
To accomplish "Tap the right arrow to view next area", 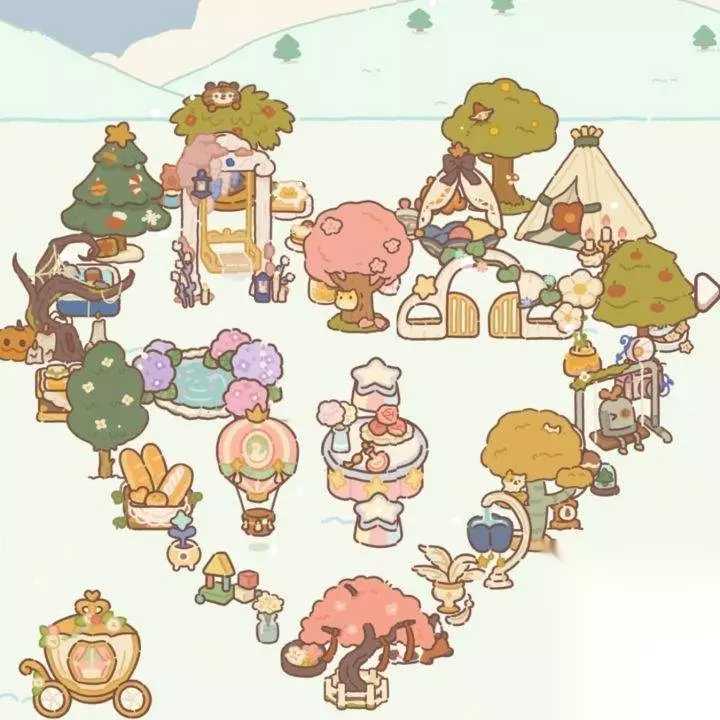I will (705, 289).
